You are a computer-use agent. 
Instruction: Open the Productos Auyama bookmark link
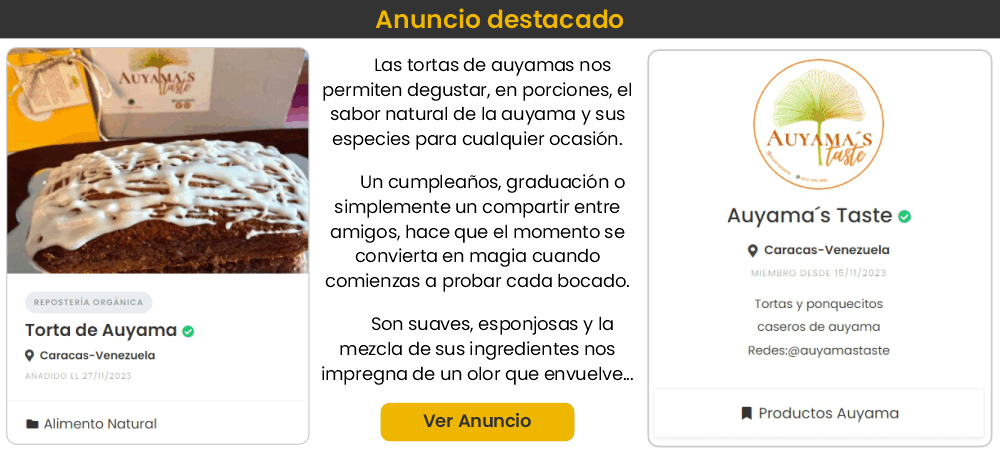tap(828, 413)
